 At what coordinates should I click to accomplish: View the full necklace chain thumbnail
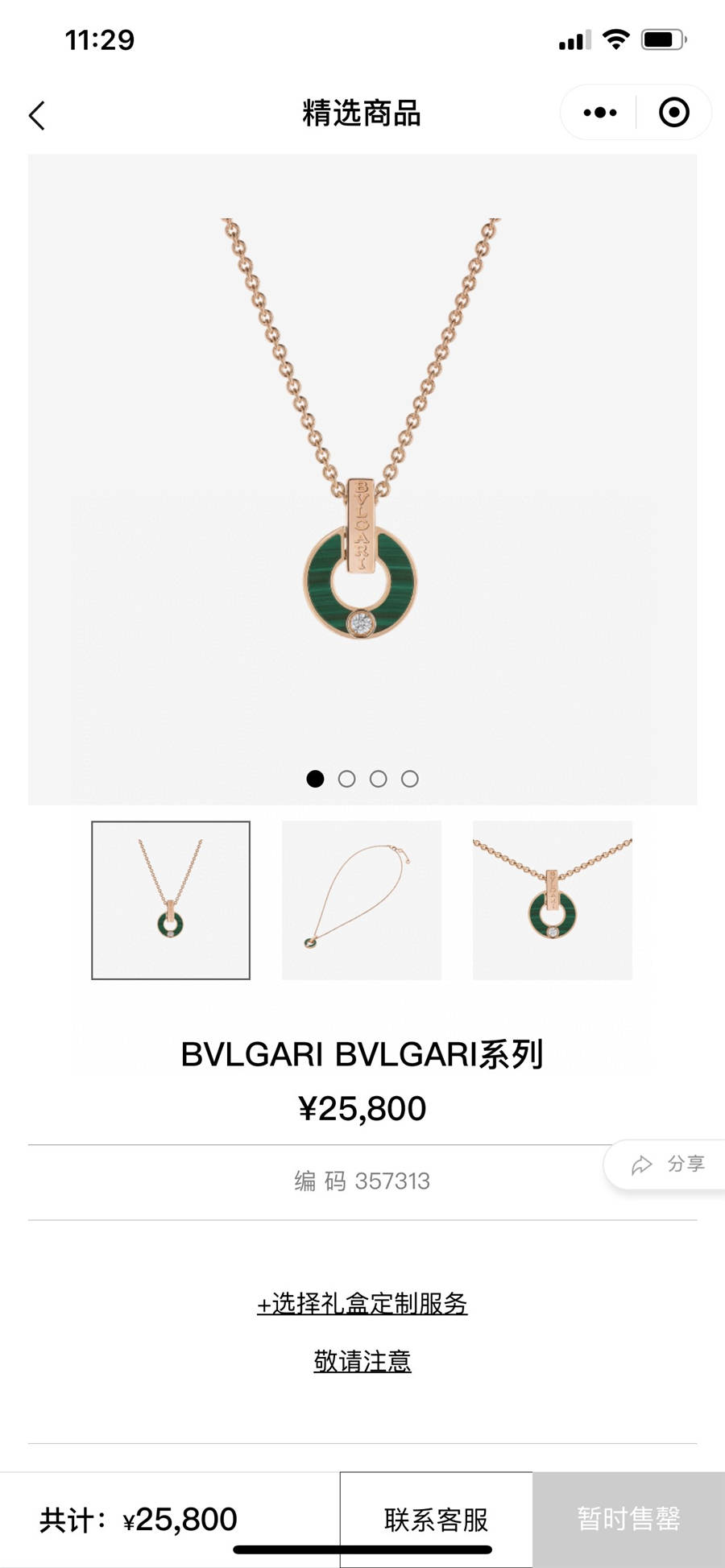[x=362, y=900]
